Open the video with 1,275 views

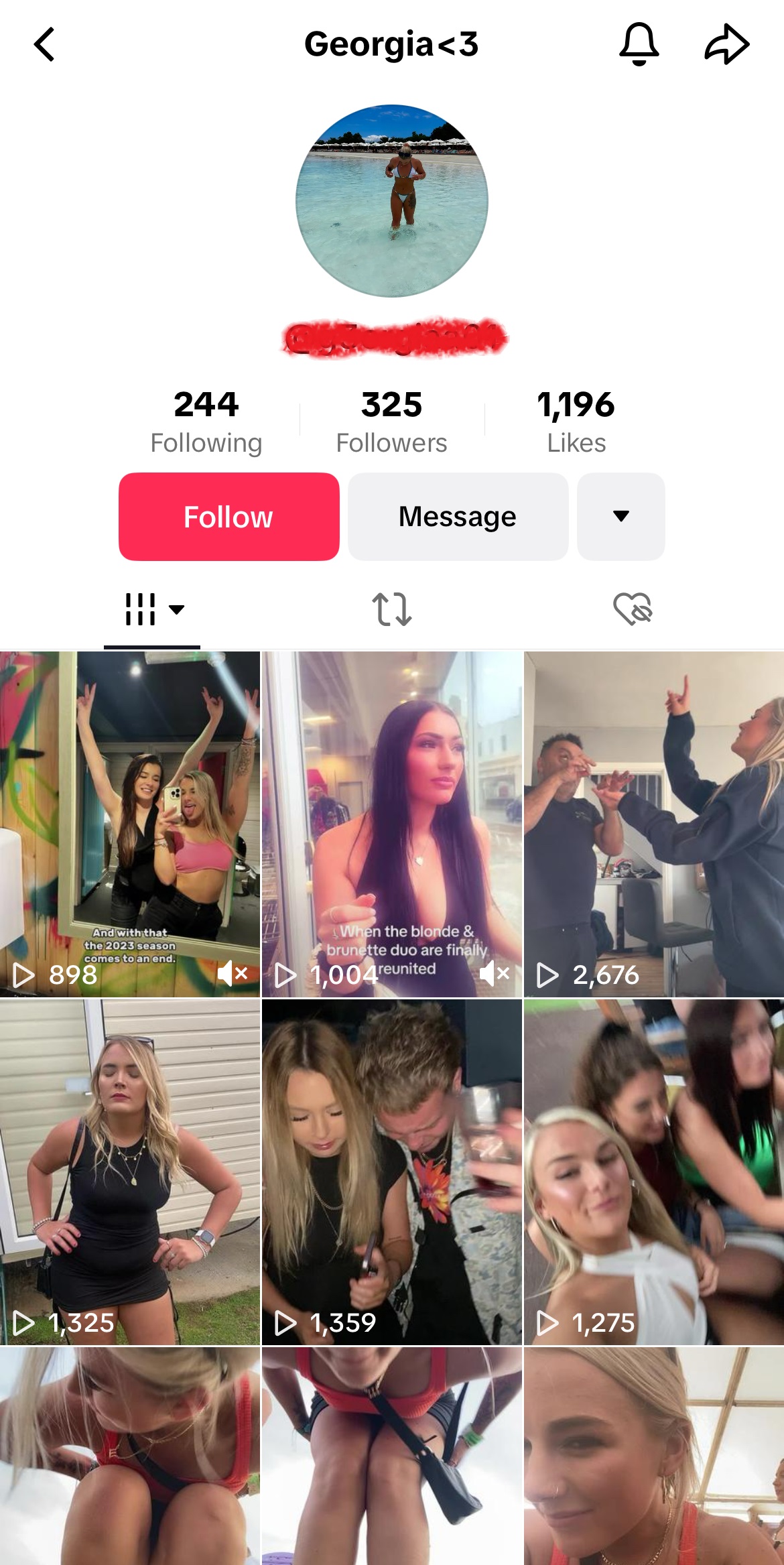(654, 1172)
